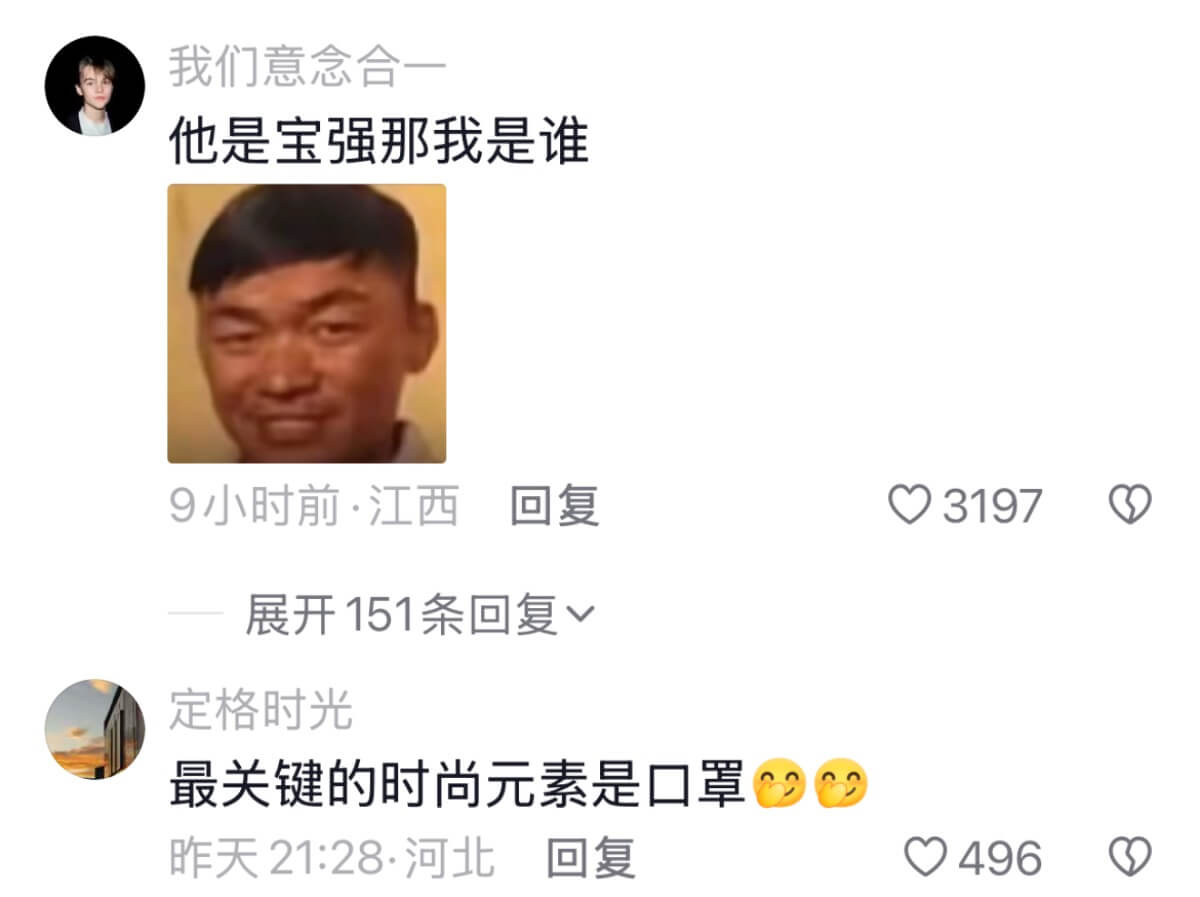1200x897 pixels.
Task: Reply to the comment from 江西
Action: (x=554, y=506)
